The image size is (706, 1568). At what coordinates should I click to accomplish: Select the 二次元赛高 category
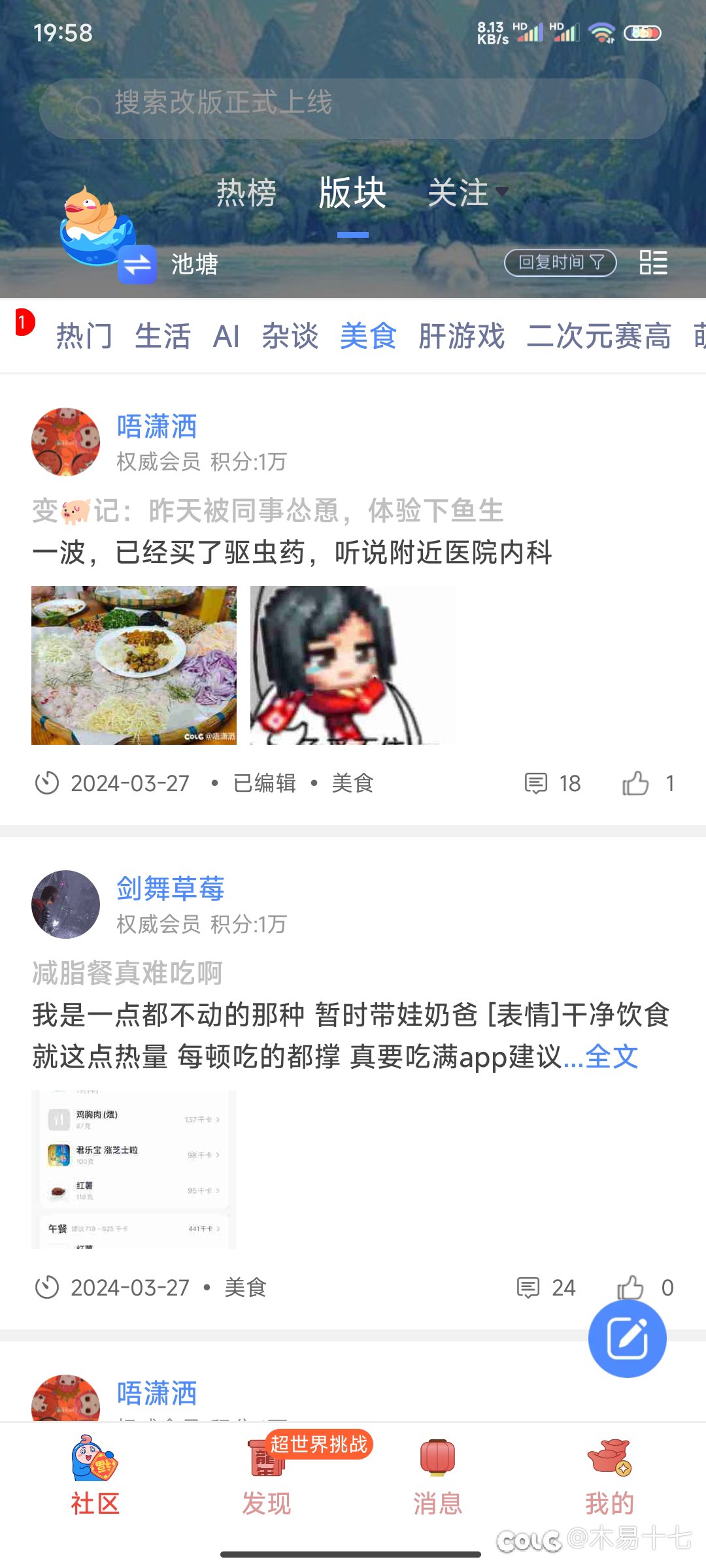click(599, 336)
